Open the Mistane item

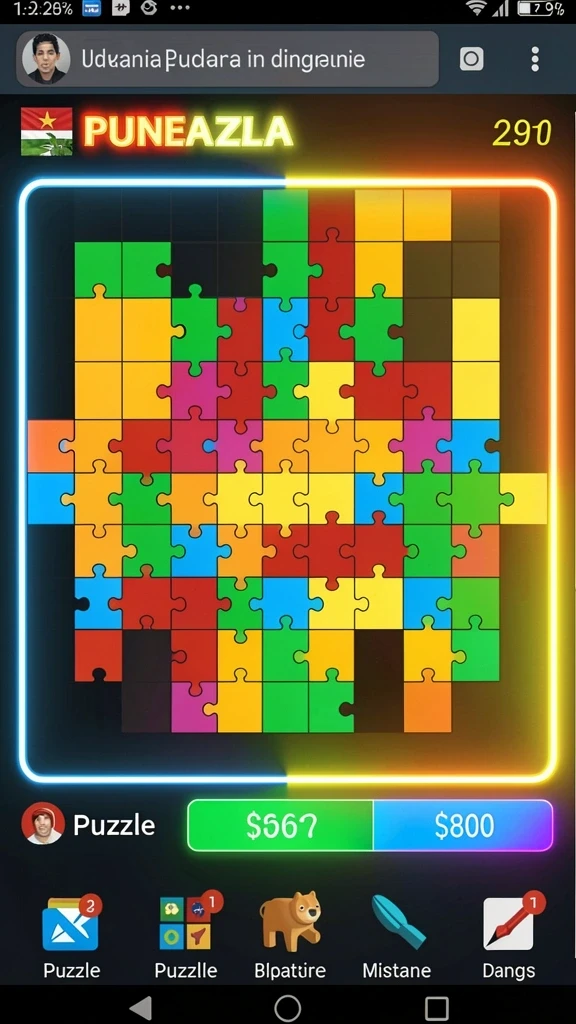point(397,938)
